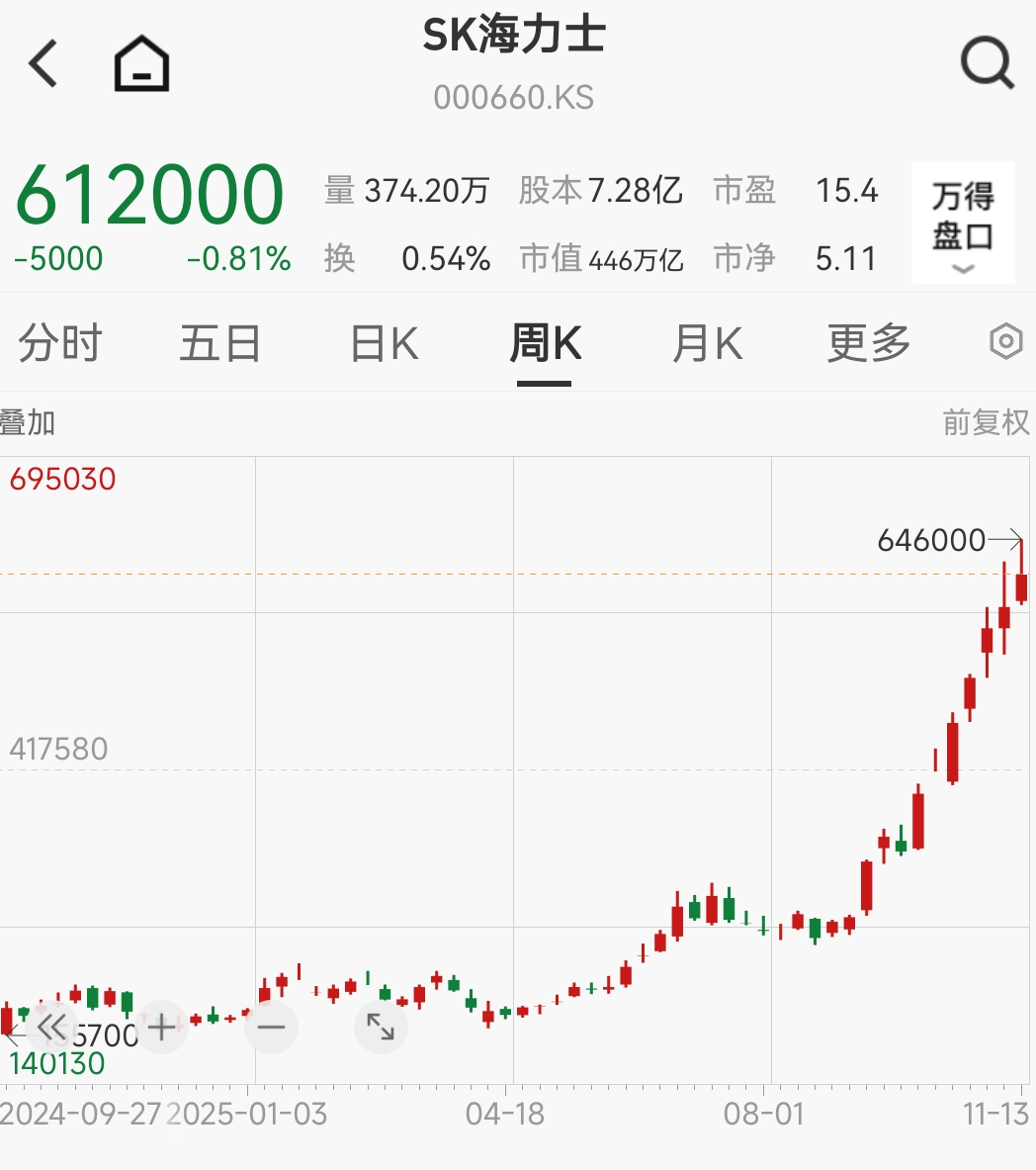Expand chart to fullscreen
Screen dimensions: 1036x1170
click(x=381, y=1027)
